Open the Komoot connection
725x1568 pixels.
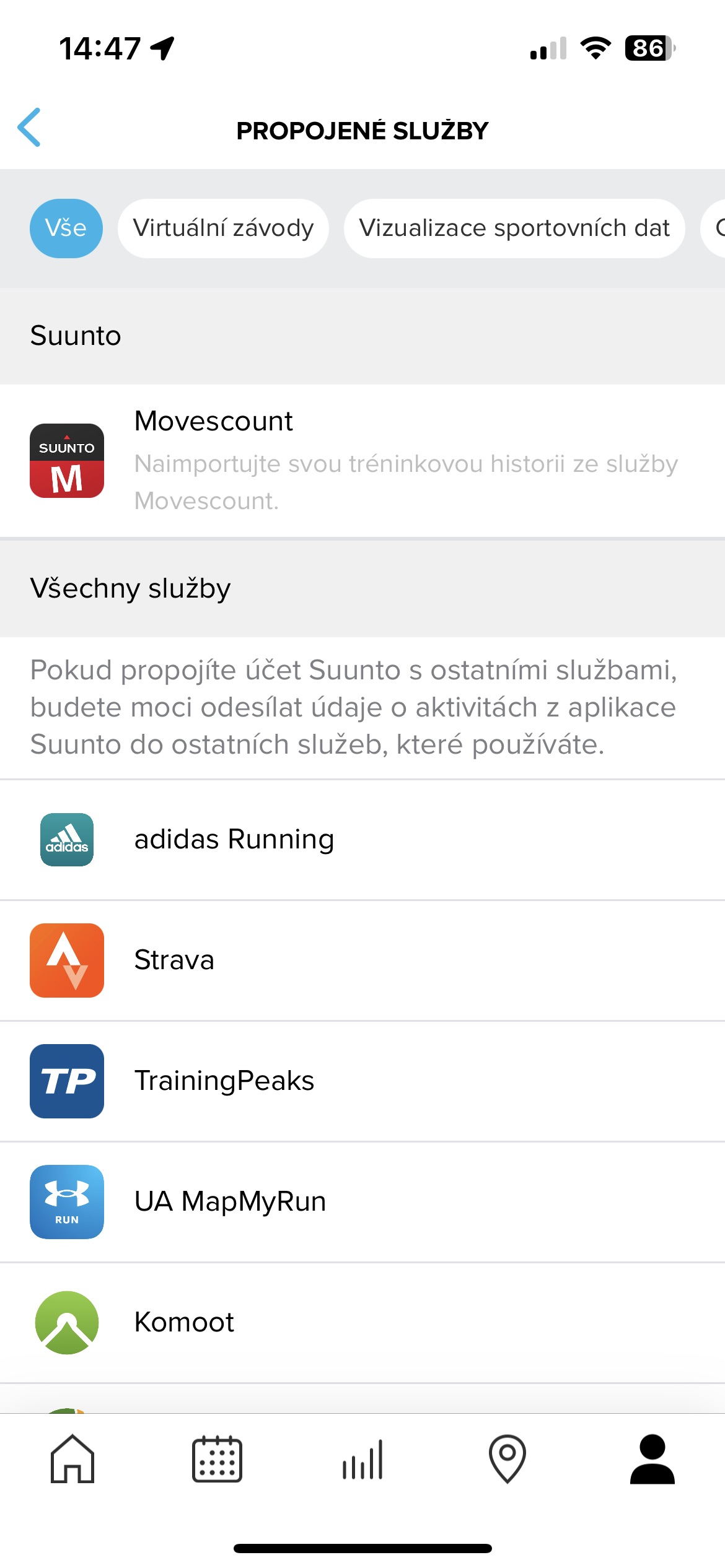click(362, 1322)
